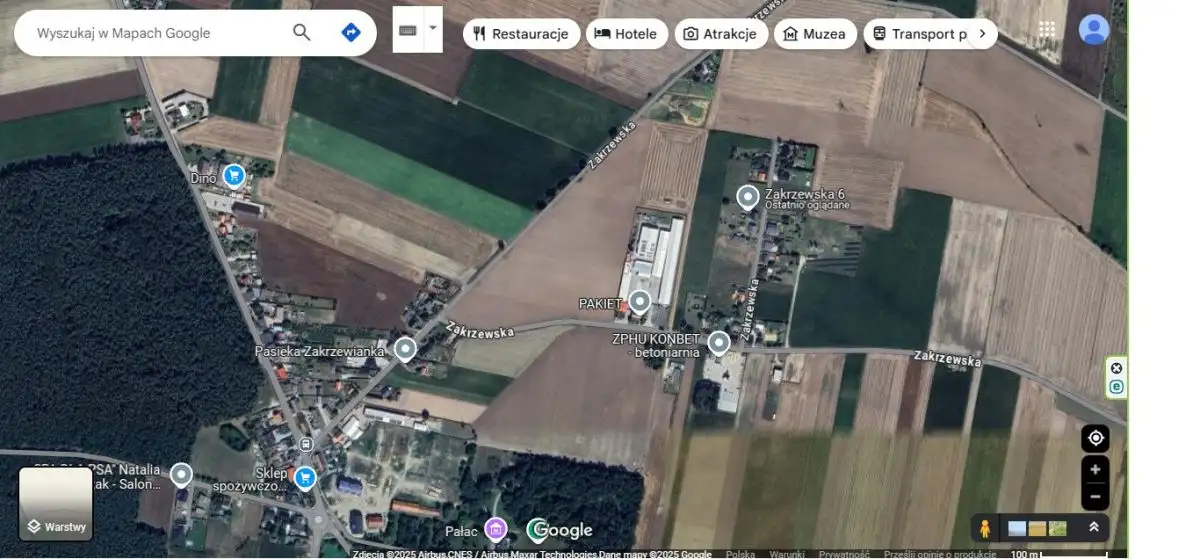1200x559 pixels.
Task: Show more category chips with the arrow
Action: (982, 34)
